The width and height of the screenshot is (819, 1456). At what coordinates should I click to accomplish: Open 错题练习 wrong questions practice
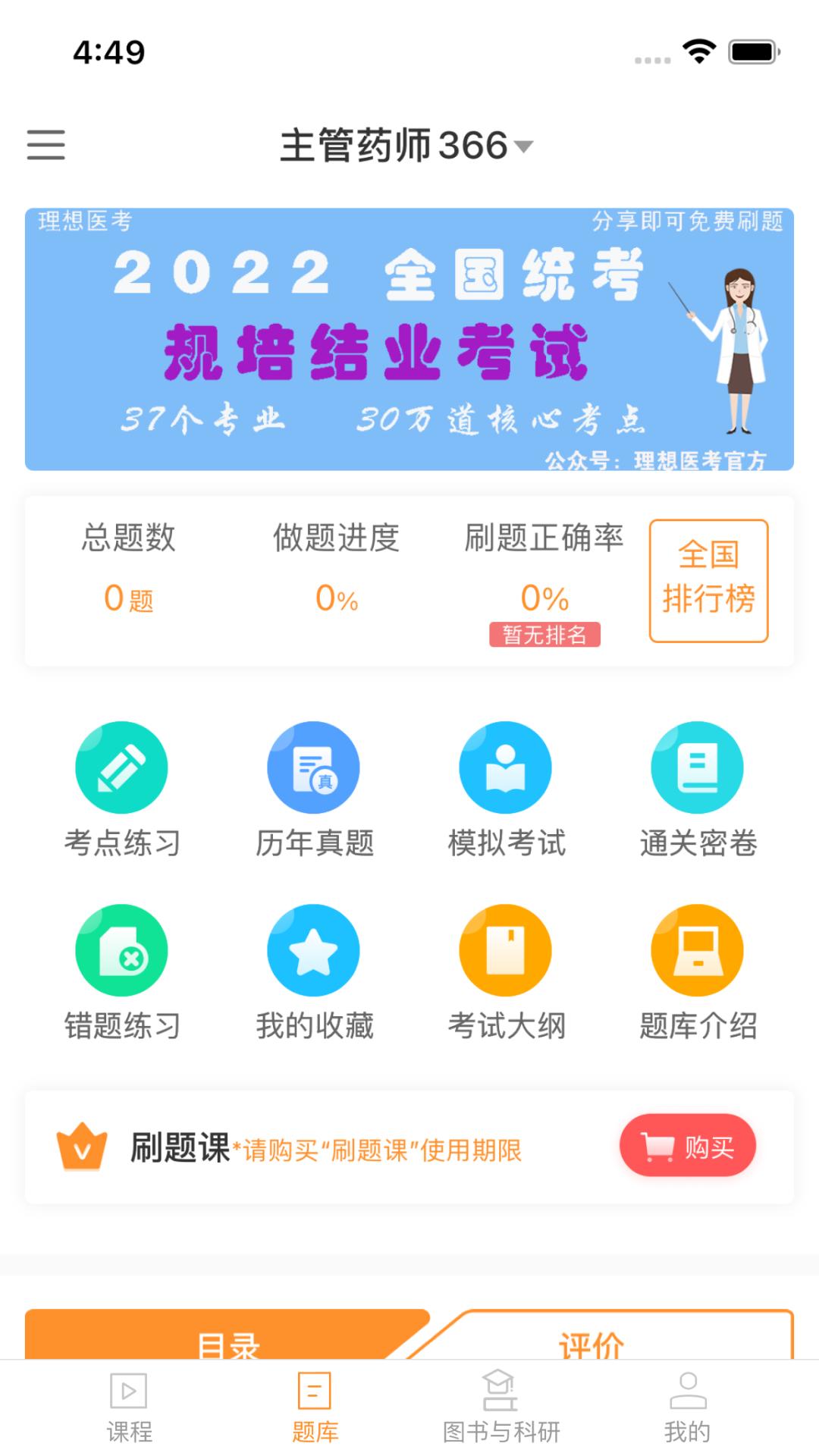click(121, 950)
